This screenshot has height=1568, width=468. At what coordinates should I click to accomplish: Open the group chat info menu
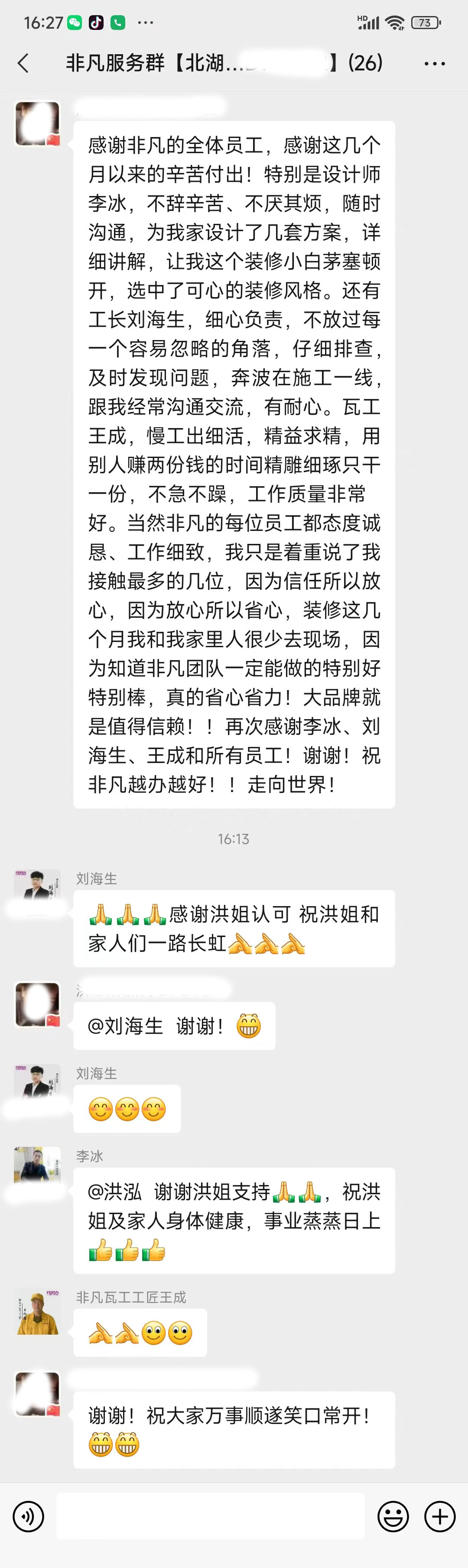coord(435,63)
